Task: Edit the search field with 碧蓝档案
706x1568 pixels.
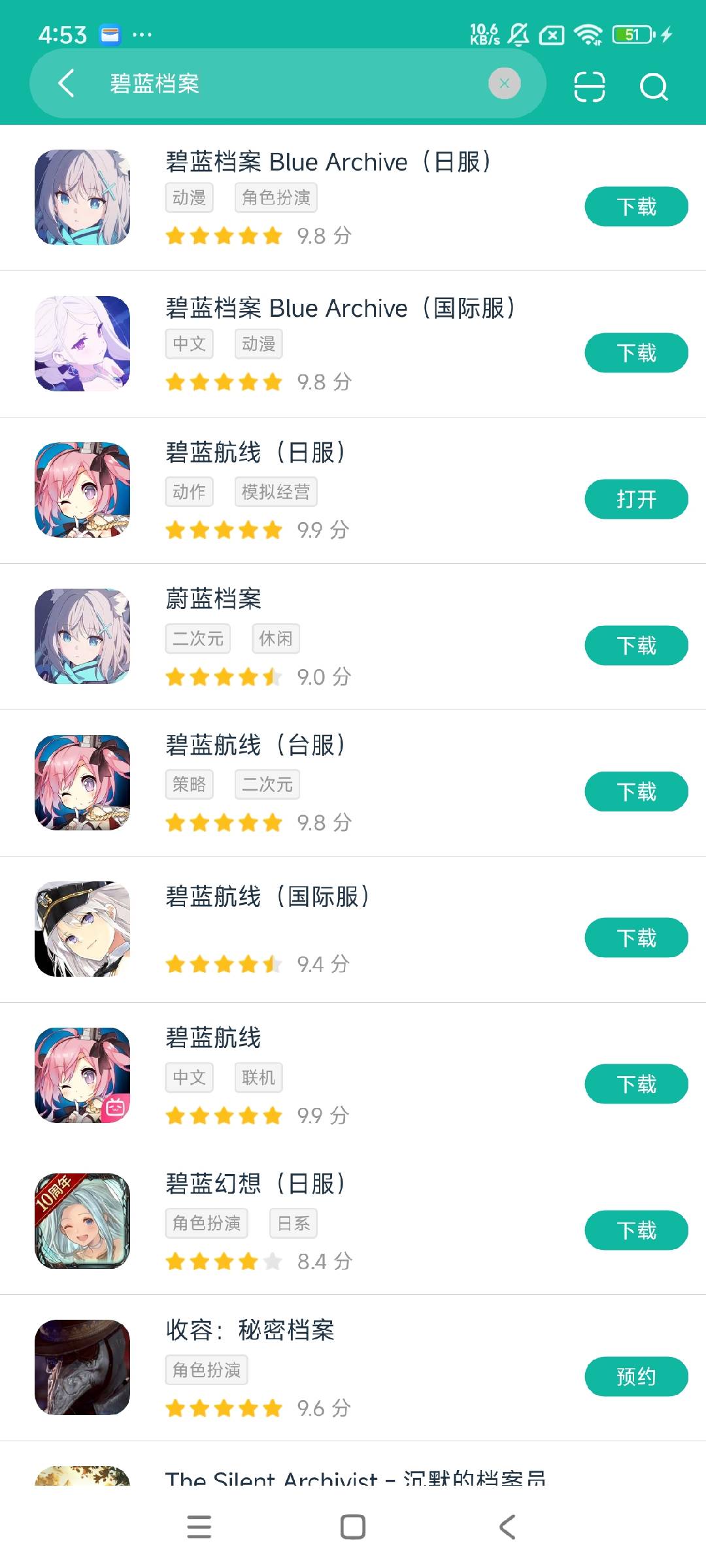Action: 294,84
